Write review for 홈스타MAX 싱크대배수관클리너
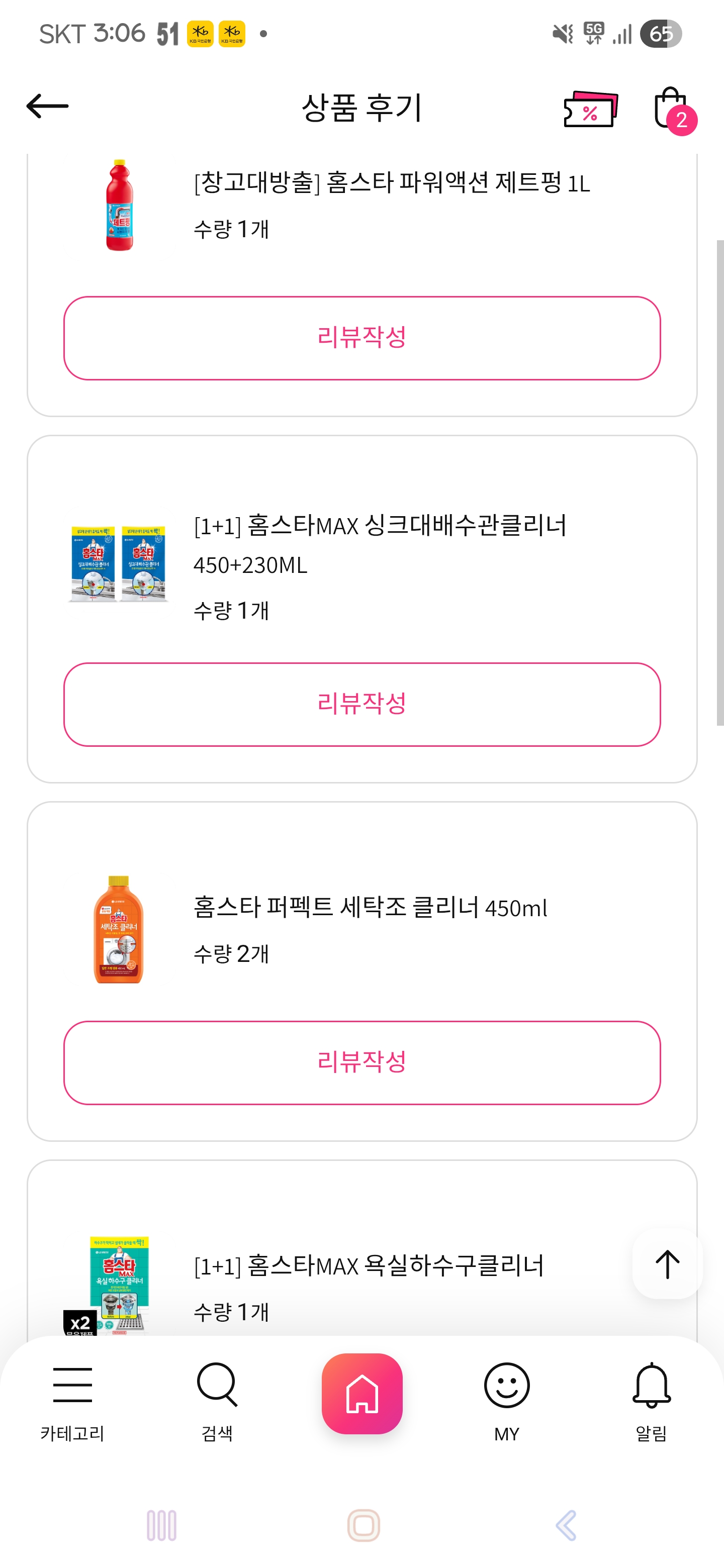The height and width of the screenshot is (1568, 724). point(361,704)
